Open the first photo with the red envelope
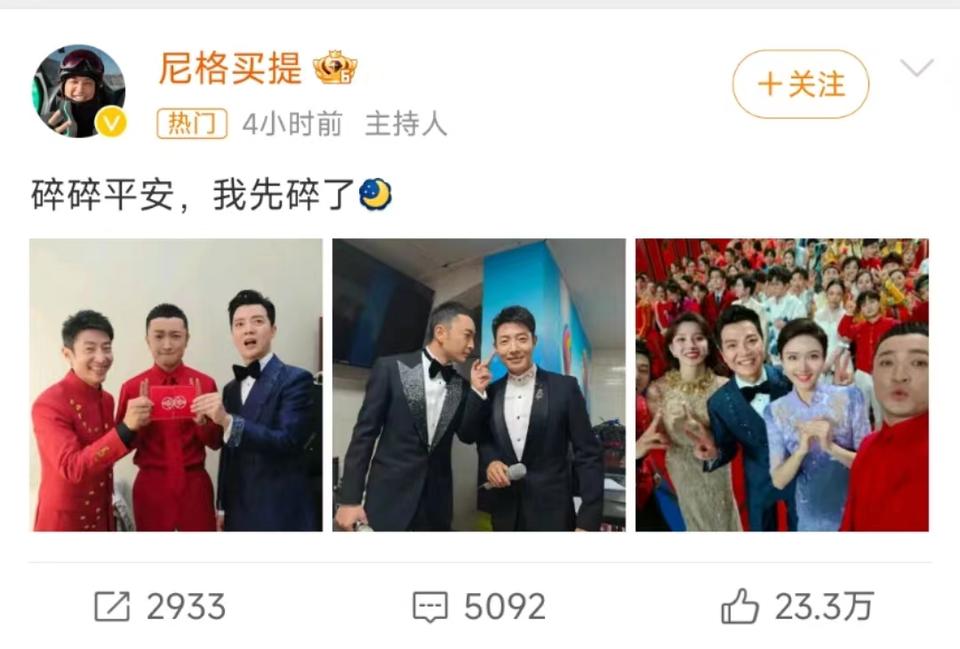The height and width of the screenshot is (649, 960). [176, 385]
